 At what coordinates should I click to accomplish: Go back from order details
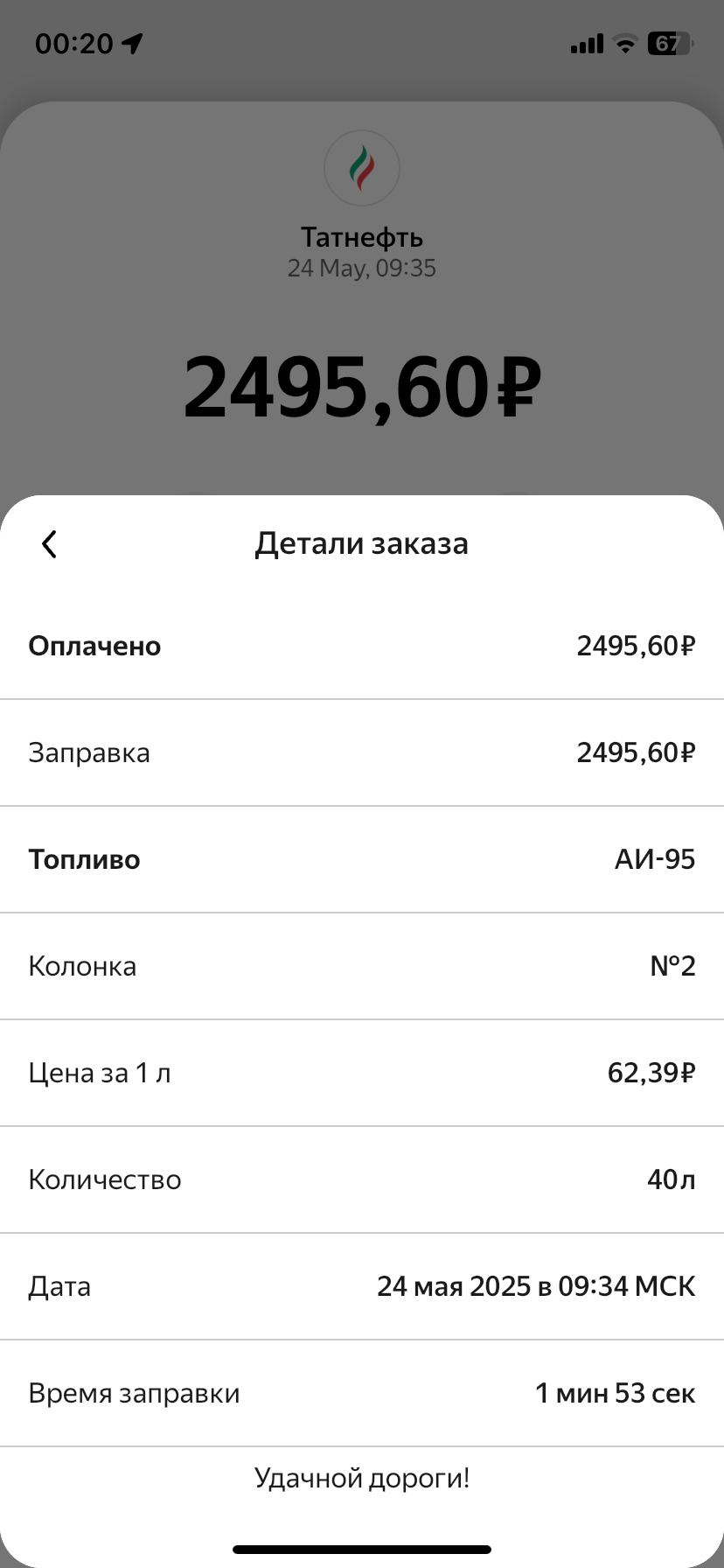(49, 543)
